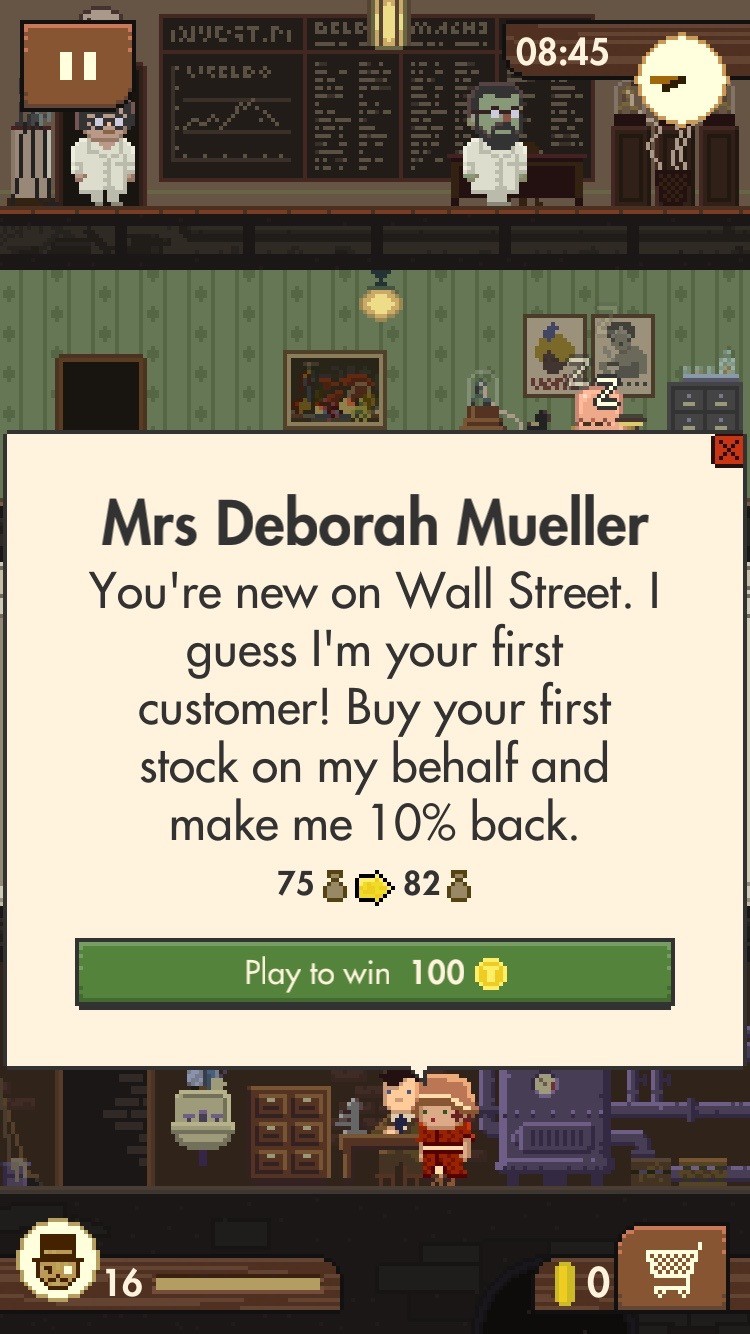The image size is (750, 1334).
Task: Open the shopping cart store
Action: (x=672, y=1270)
